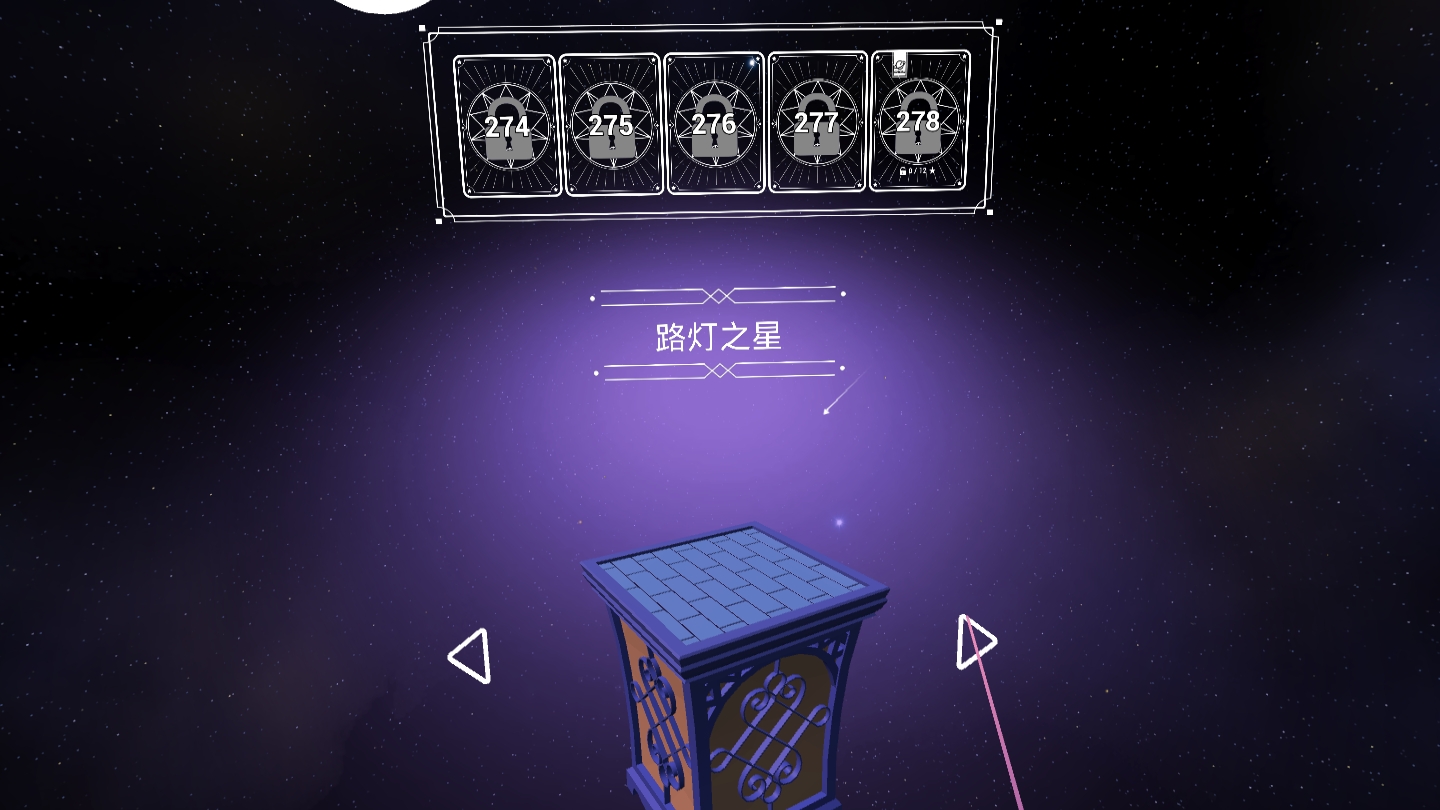Choose locked level card 277
The image size is (1440, 810).
click(817, 122)
